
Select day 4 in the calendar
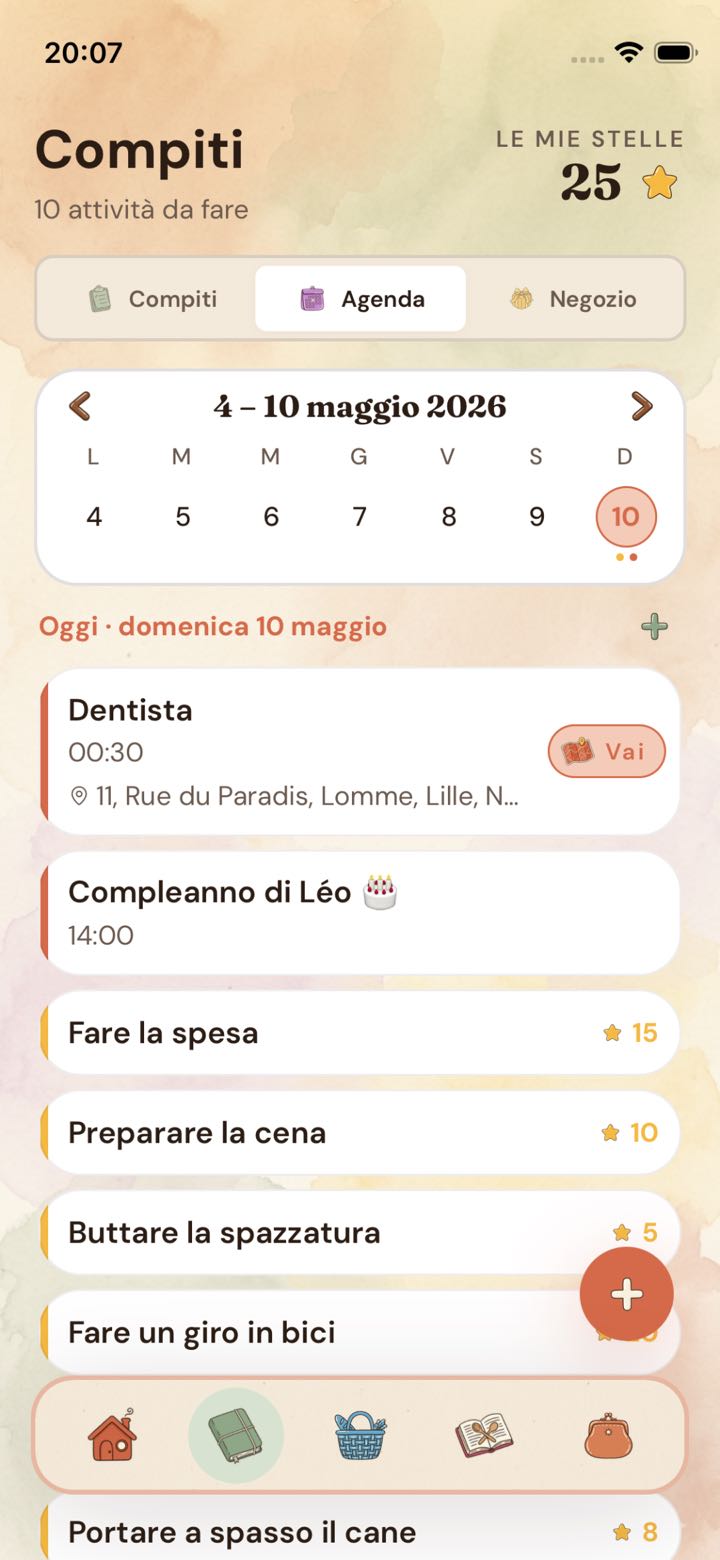(94, 517)
